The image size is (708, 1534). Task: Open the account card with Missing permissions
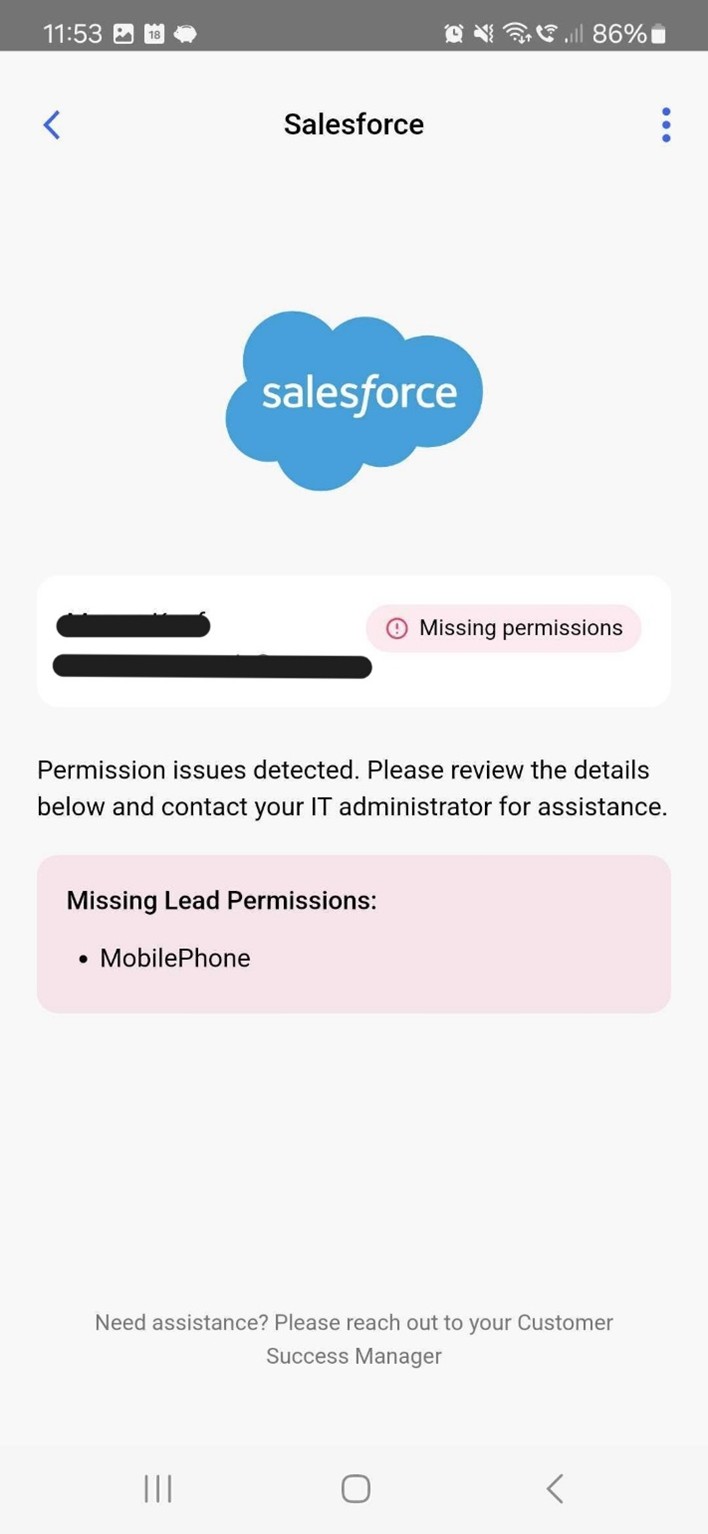353,641
